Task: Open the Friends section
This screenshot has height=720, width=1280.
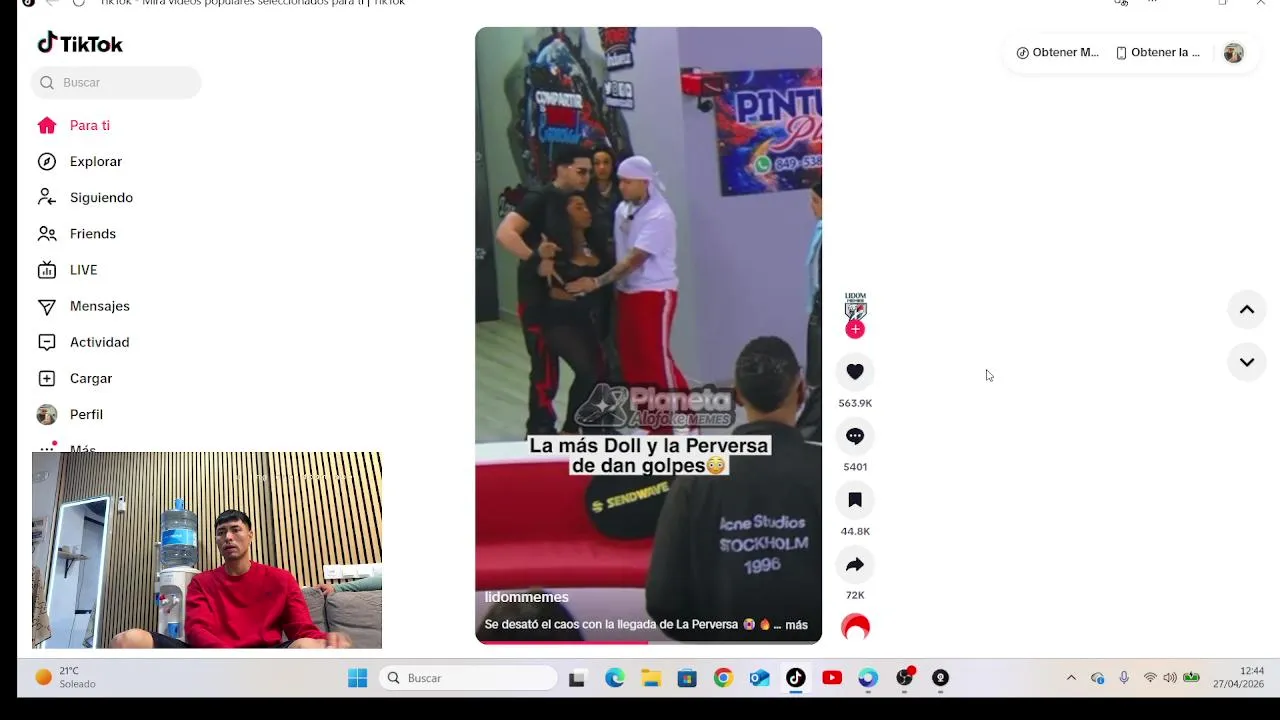Action: tap(92, 233)
